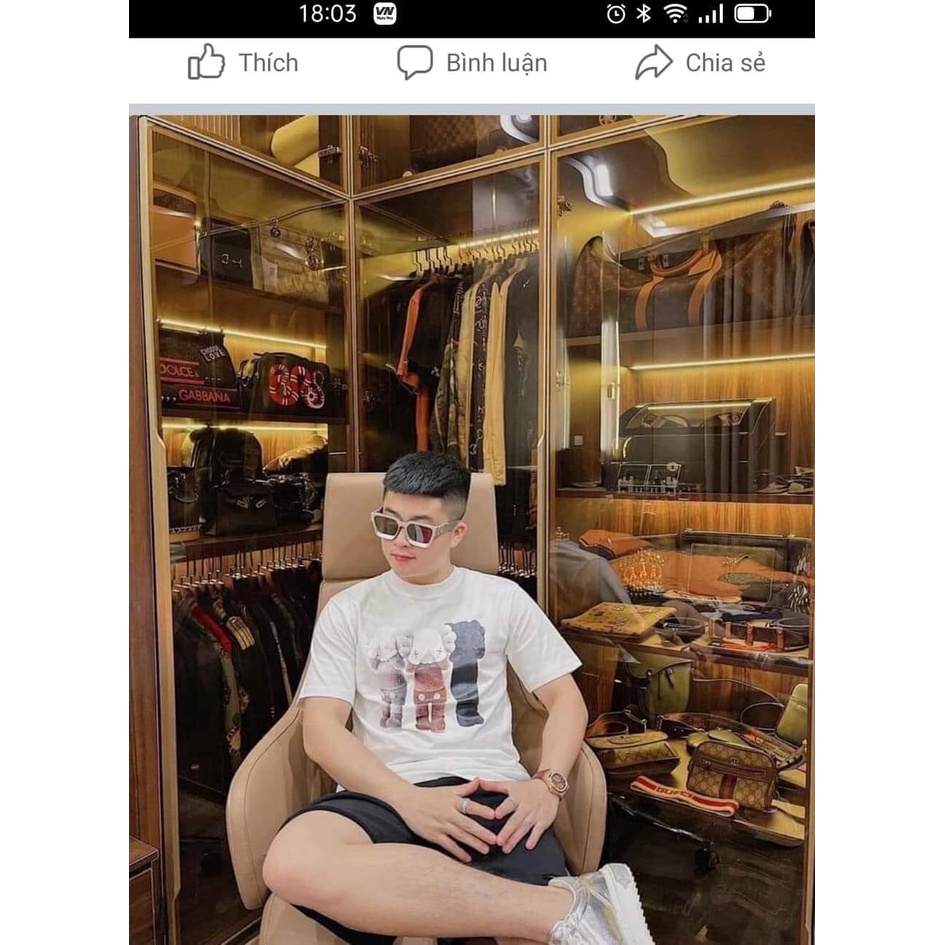Screen dimensions: 945x945
Task: Open comments via Bình luận
Action: pos(472,62)
